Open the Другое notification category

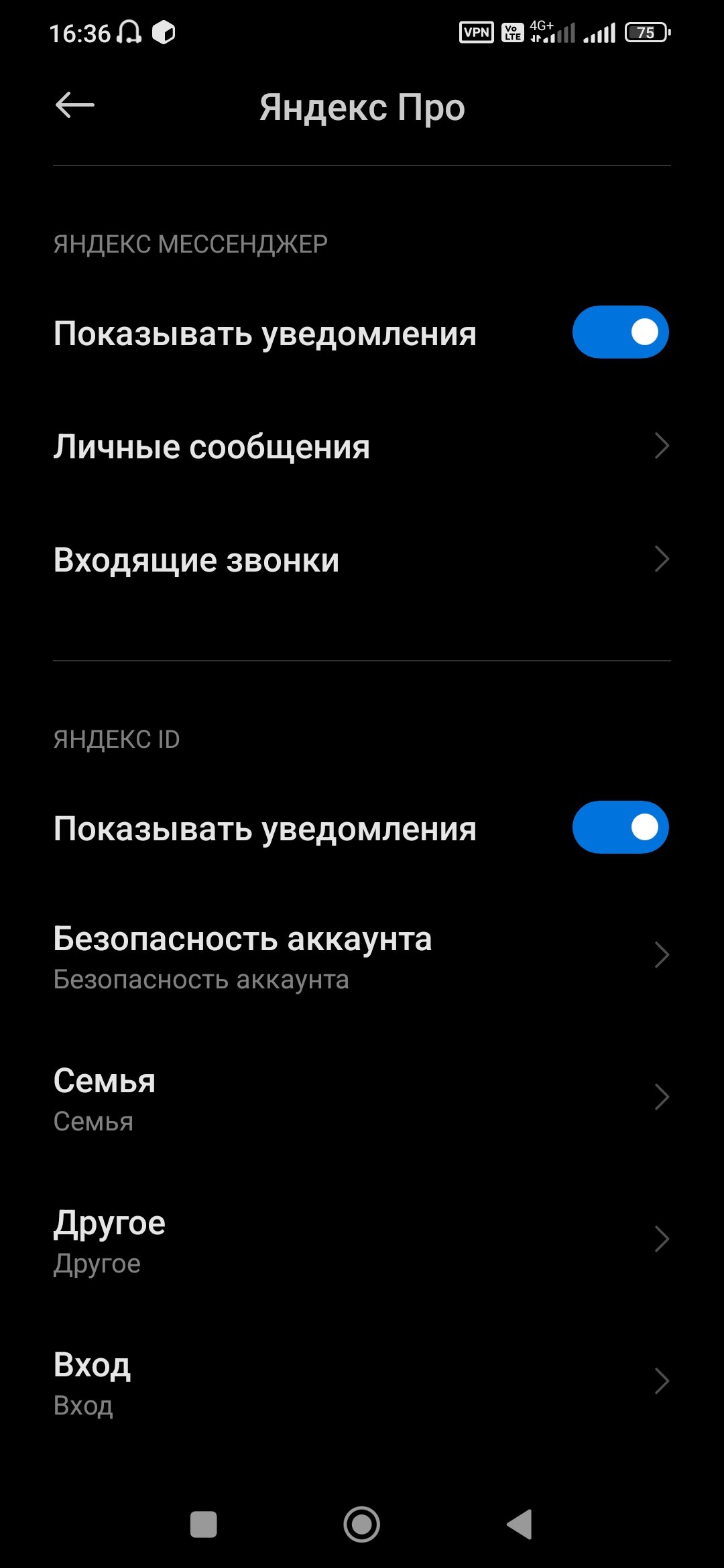coord(362,1241)
